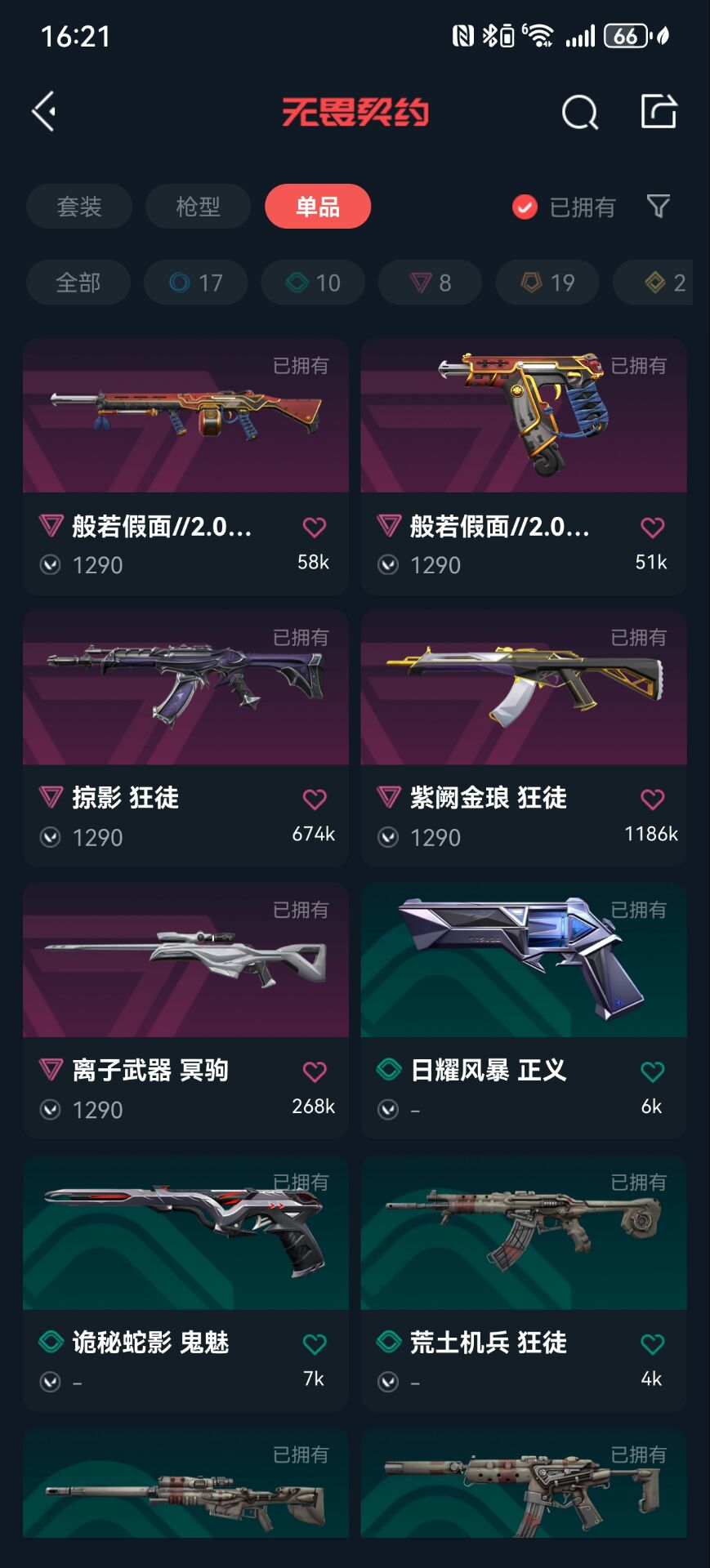Like the 紫阙金琅 狂徒 skin
710x1568 pixels.
[652, 800]
